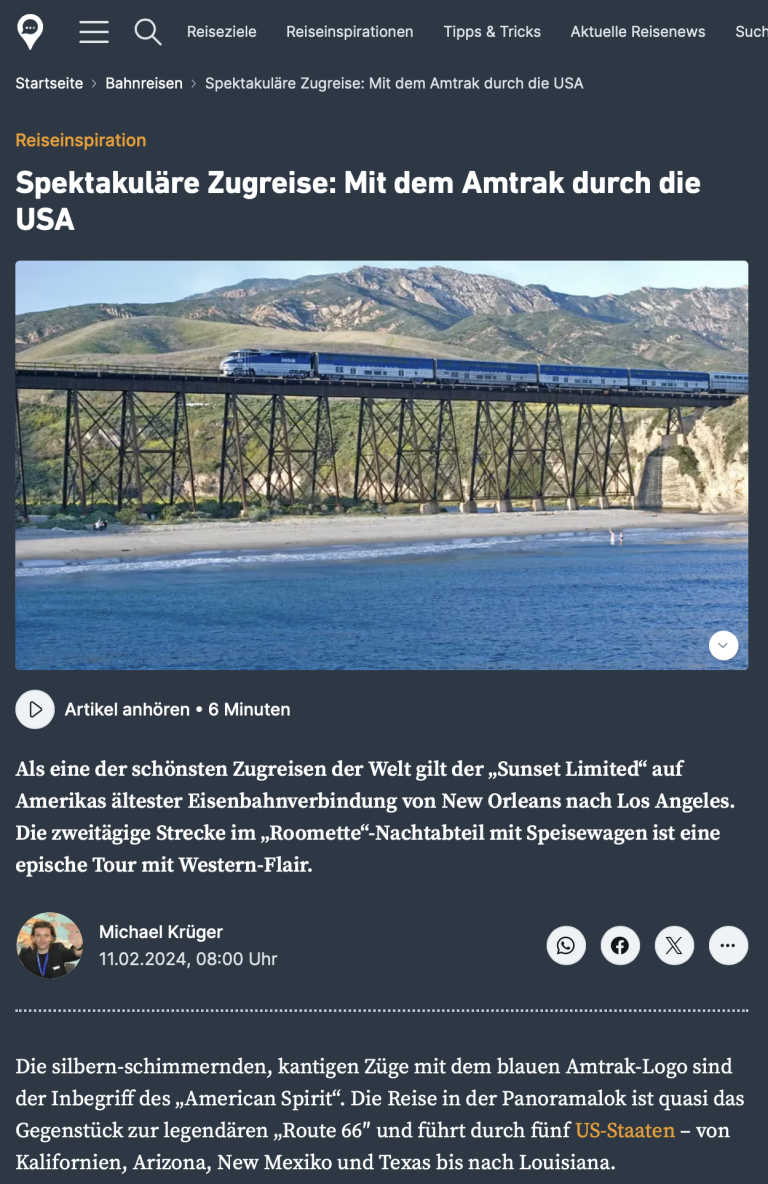Open Reiseinspirationen in top navigation
The width and height of the screenshot is (768, 1184).
click(349, 32)
